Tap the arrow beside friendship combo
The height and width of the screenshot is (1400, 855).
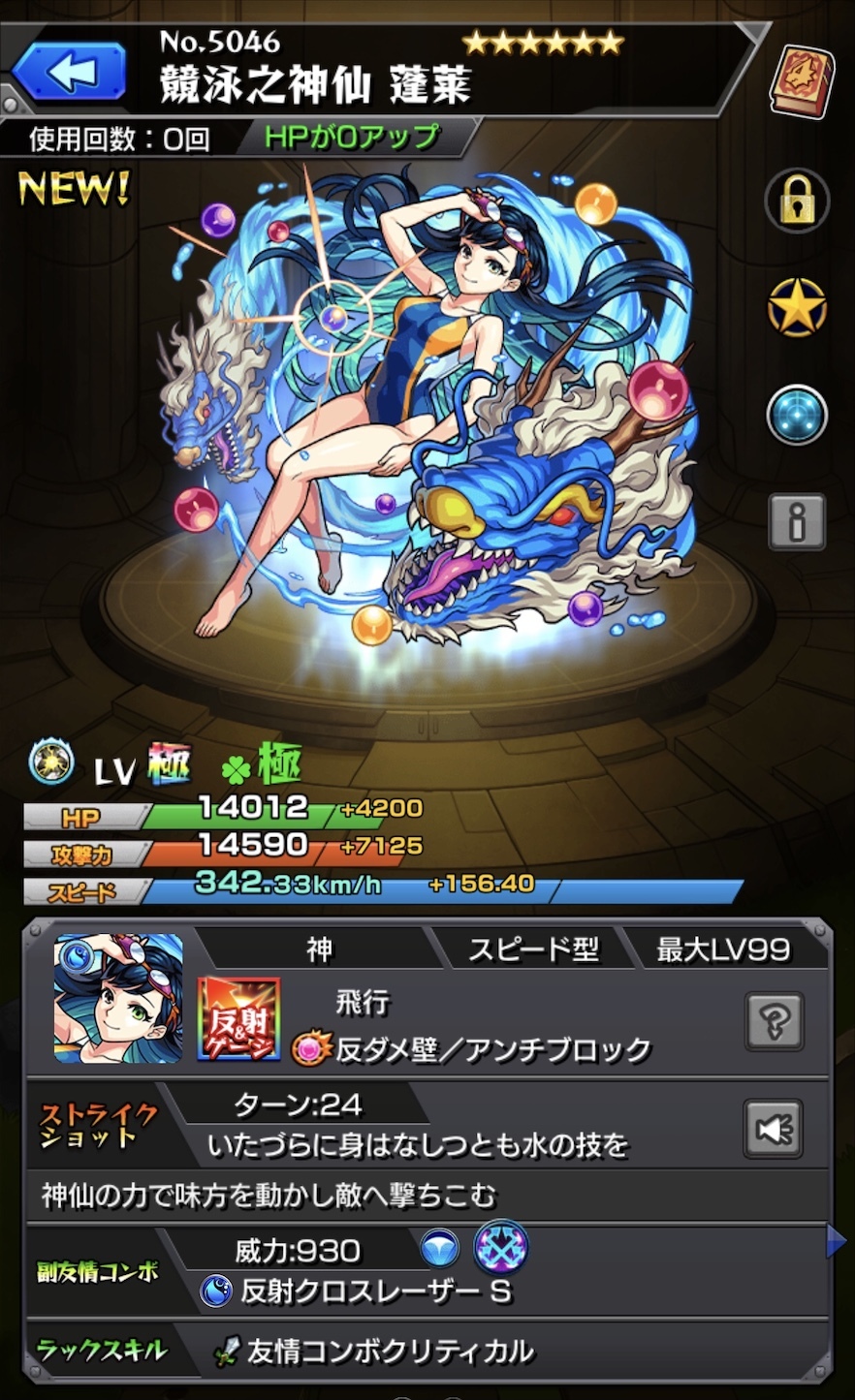coord(836,1243)
